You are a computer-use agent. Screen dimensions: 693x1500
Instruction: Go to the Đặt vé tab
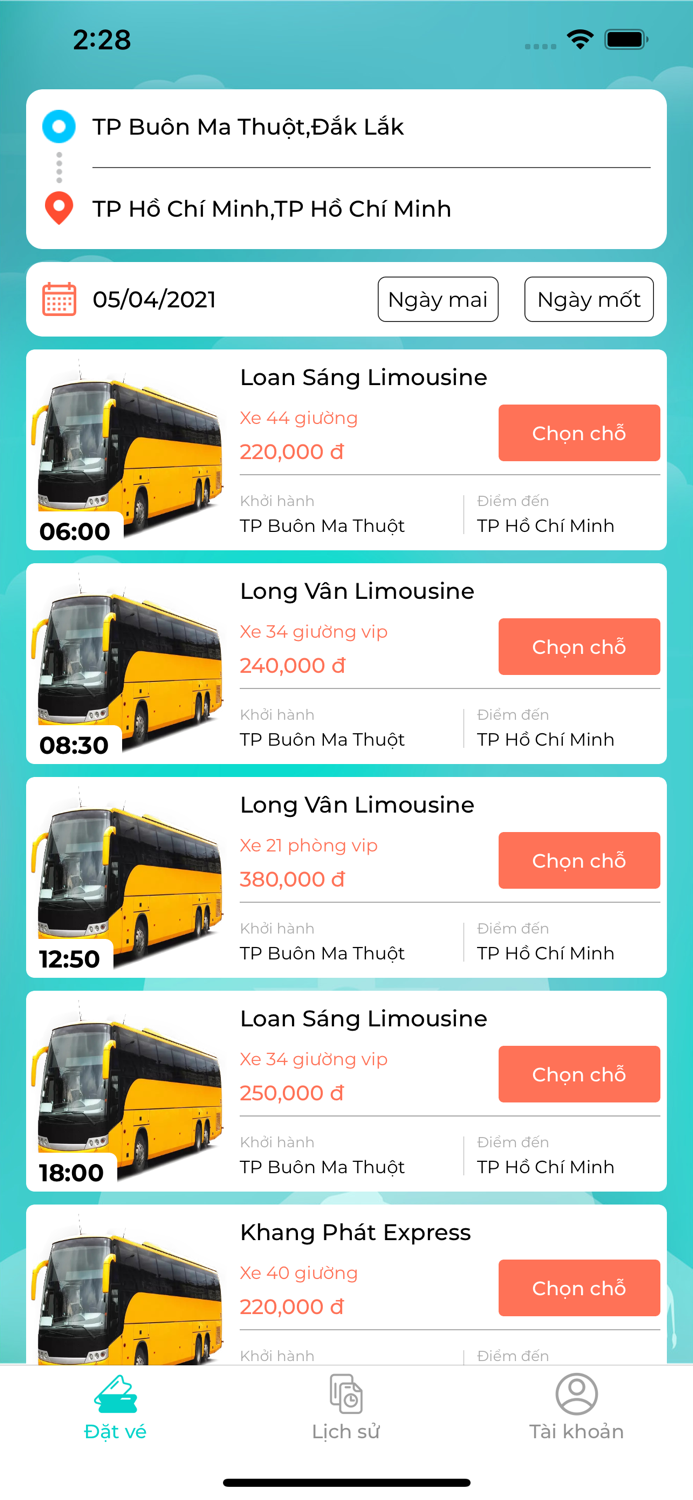click(x=115, y=1407)
